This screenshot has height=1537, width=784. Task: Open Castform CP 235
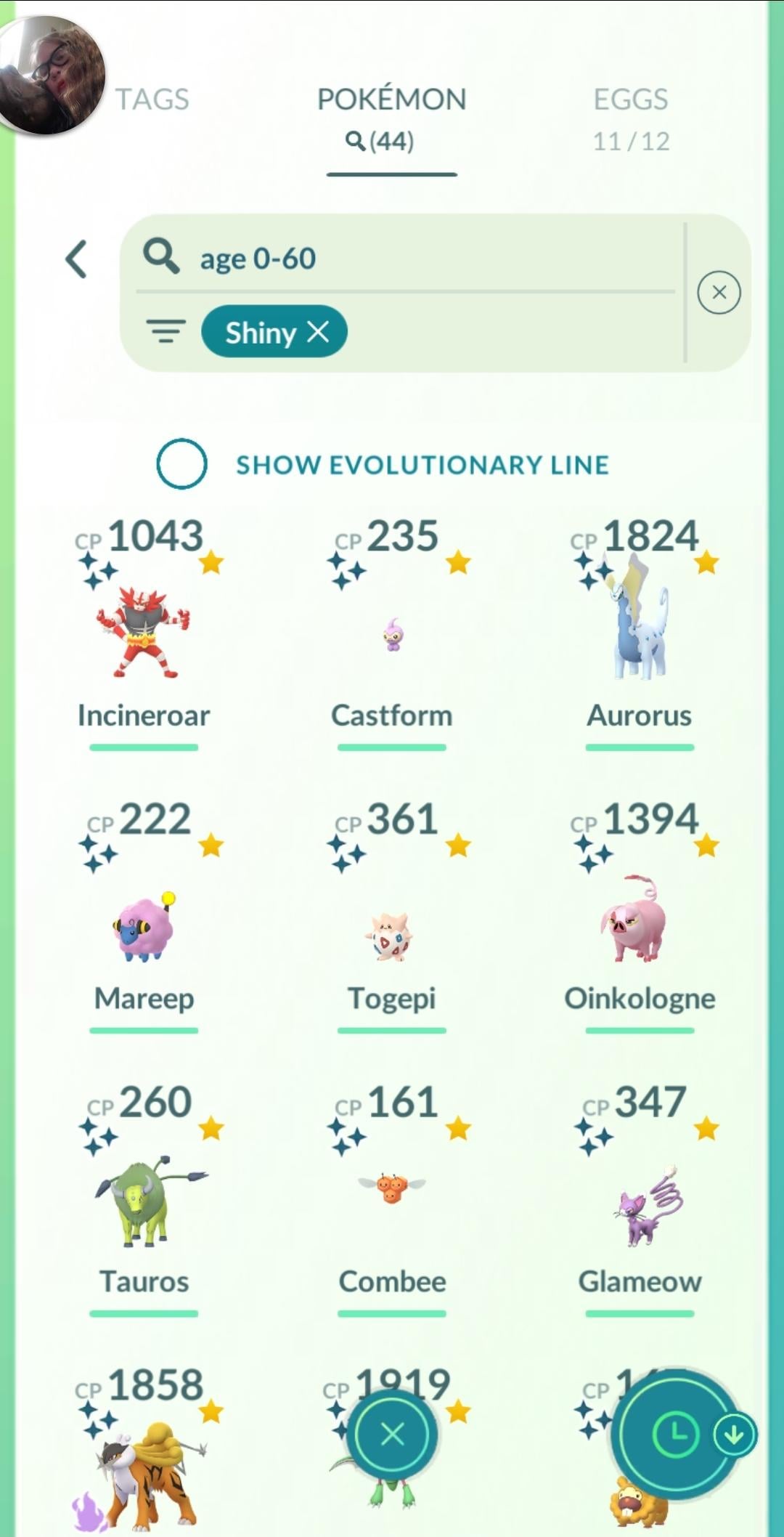click(x=392, y=633)
